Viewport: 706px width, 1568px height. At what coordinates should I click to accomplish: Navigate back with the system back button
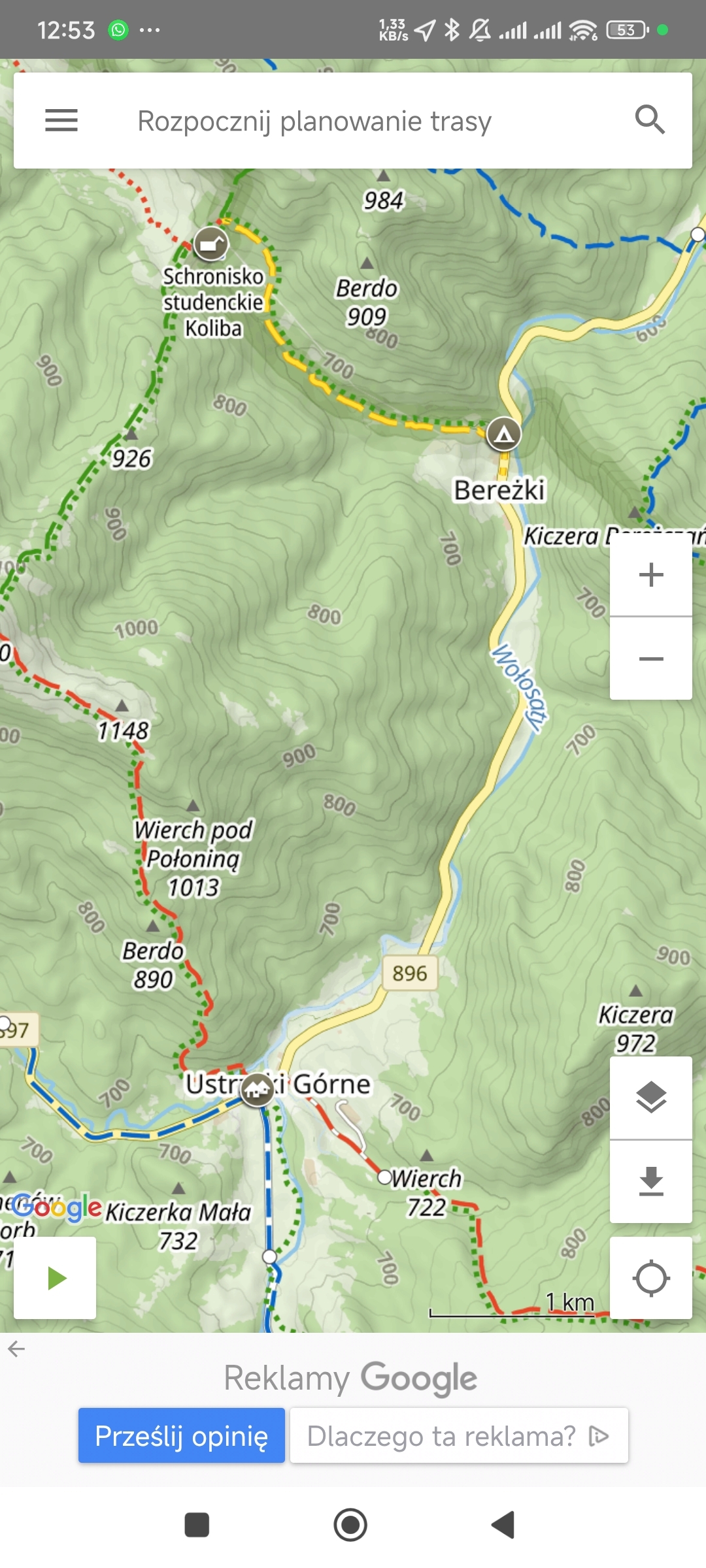[x=503, y=1525]
